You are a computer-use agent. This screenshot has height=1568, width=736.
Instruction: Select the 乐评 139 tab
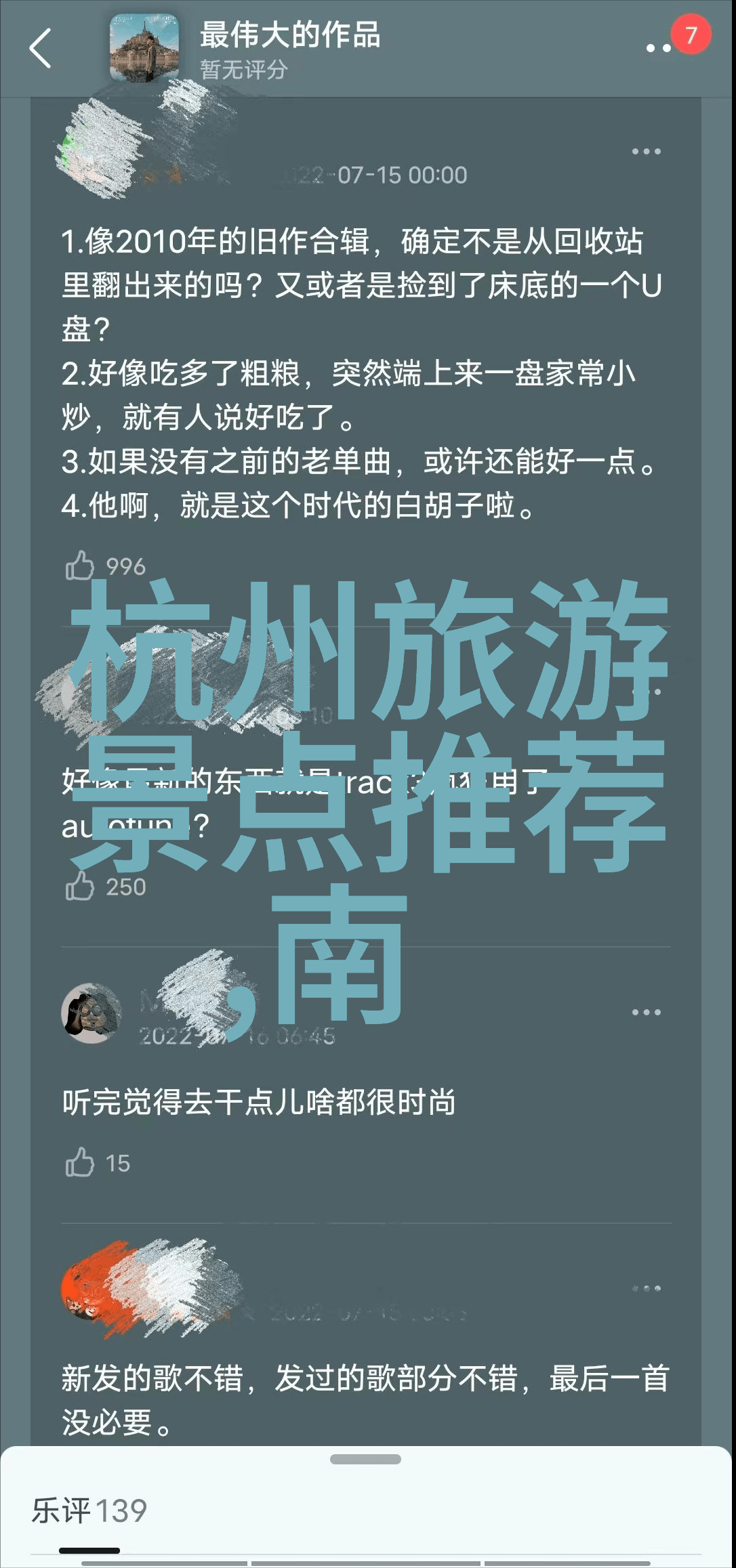89,1511
